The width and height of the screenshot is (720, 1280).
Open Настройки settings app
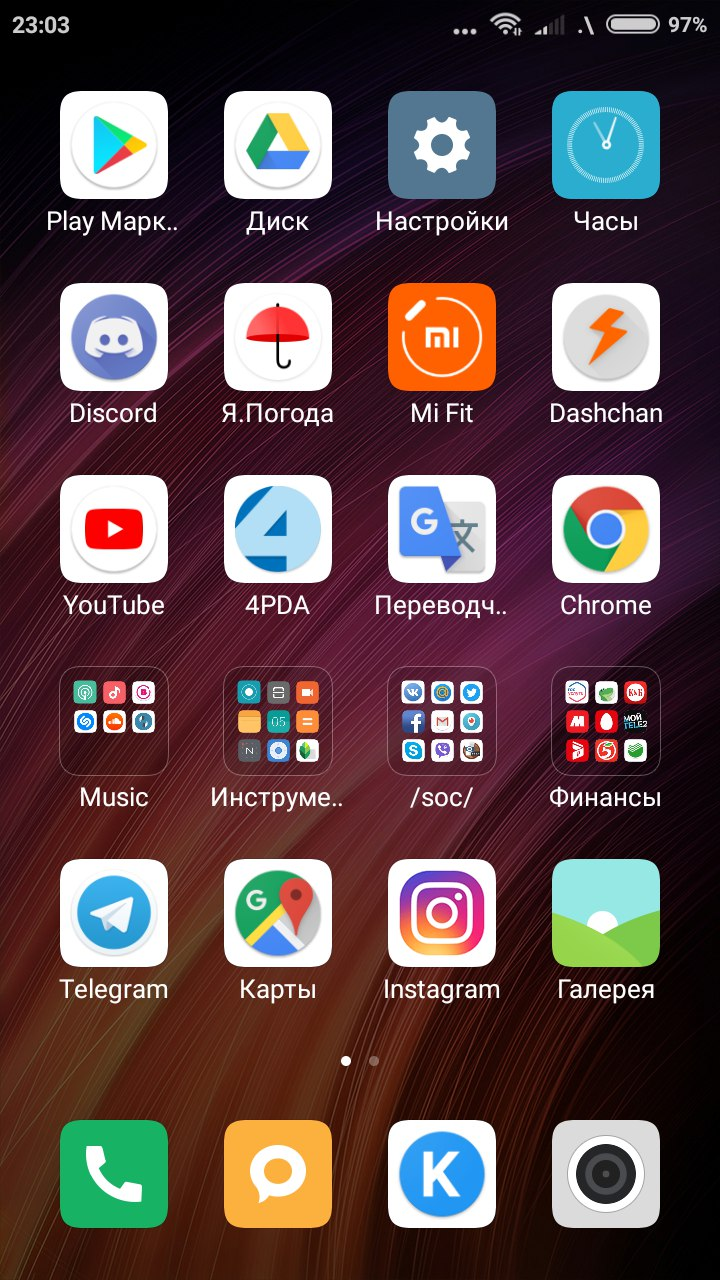tap(442, 145)
